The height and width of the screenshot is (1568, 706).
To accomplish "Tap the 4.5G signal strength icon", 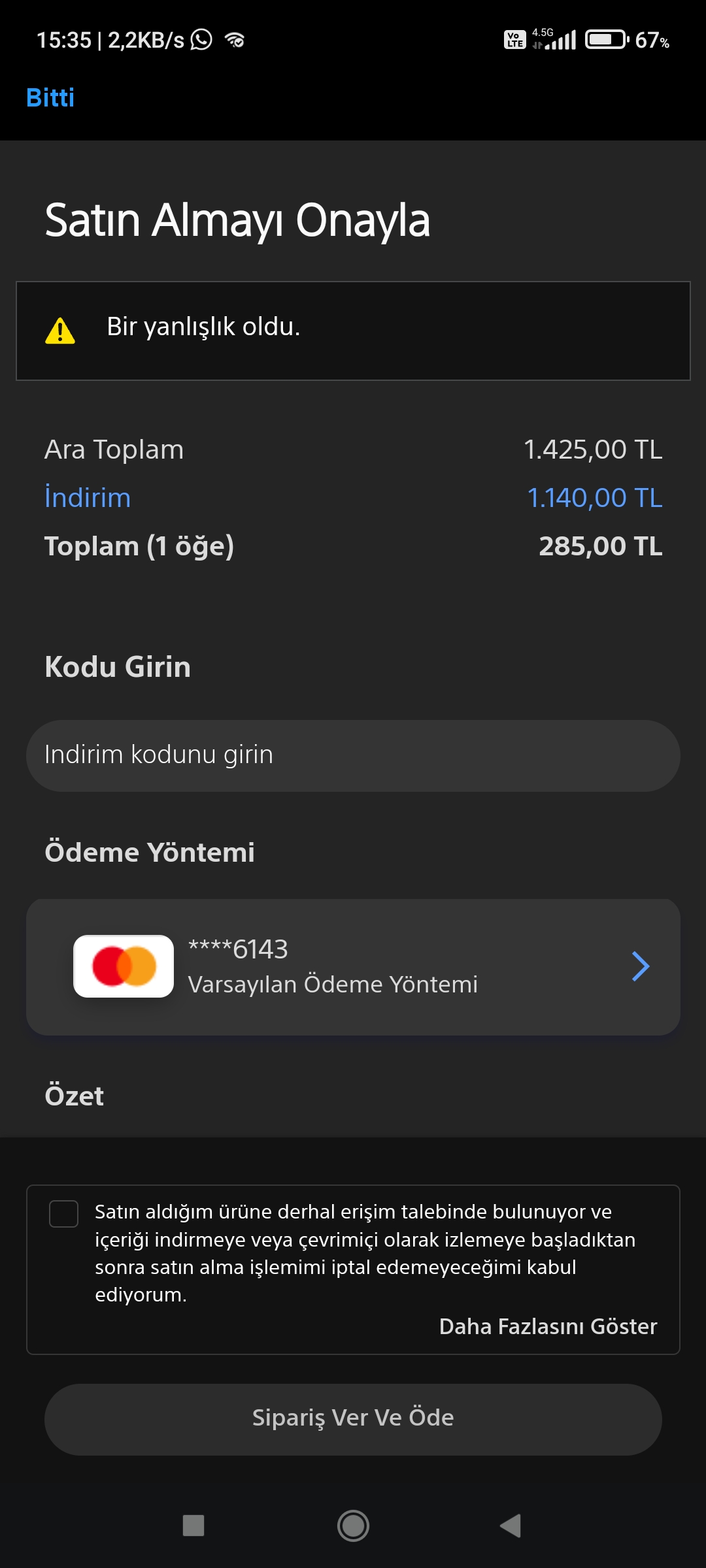I will pos(556,39).
